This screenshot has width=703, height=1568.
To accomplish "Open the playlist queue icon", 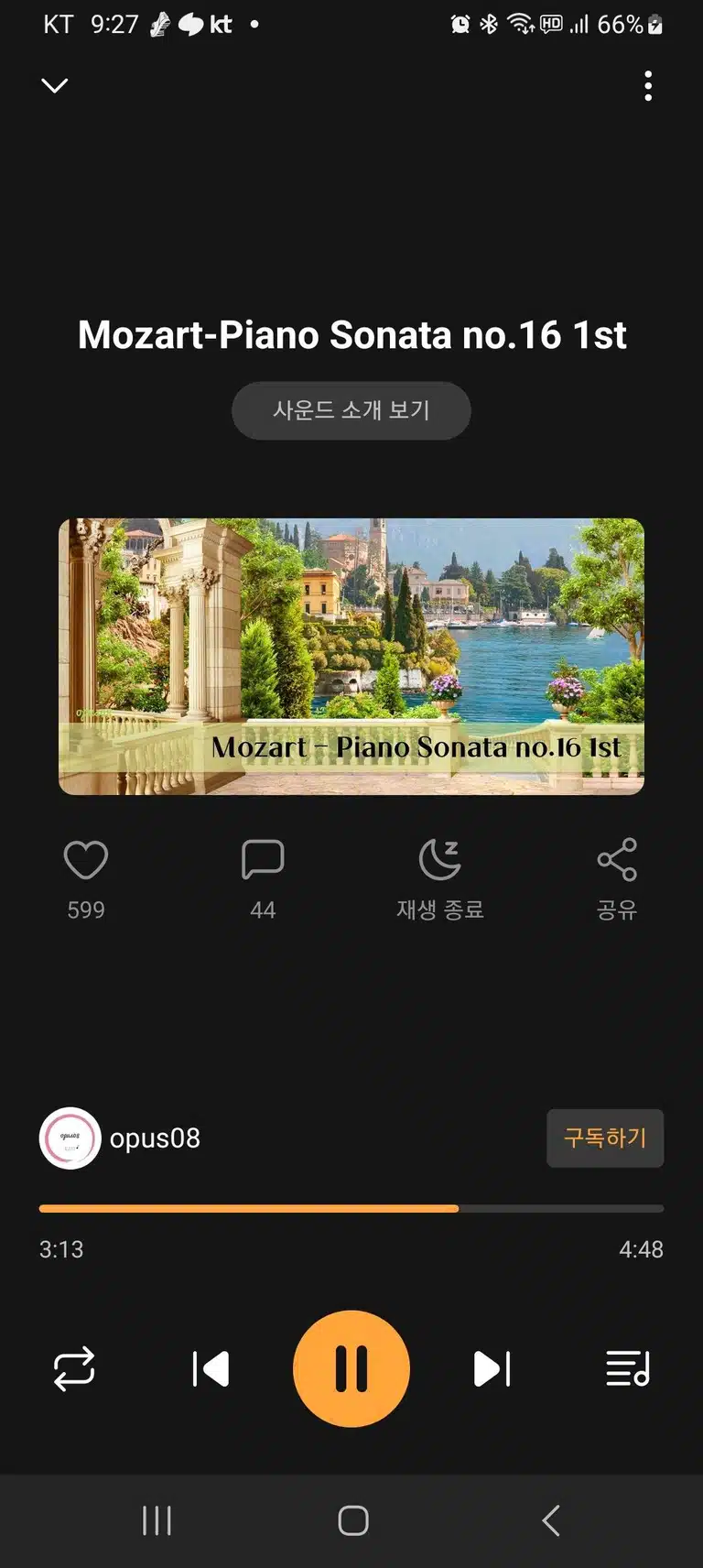I will pos(628,1369).
